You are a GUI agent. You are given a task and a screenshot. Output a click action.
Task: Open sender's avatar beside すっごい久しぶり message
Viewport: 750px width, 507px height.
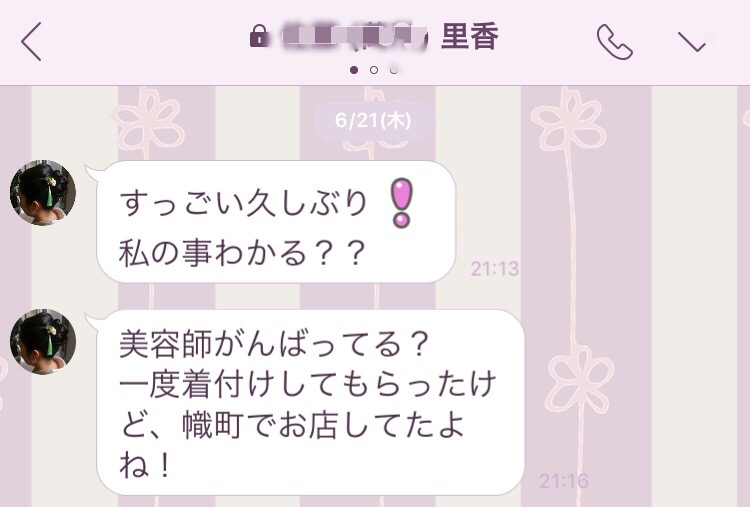(x=43, y=192)
